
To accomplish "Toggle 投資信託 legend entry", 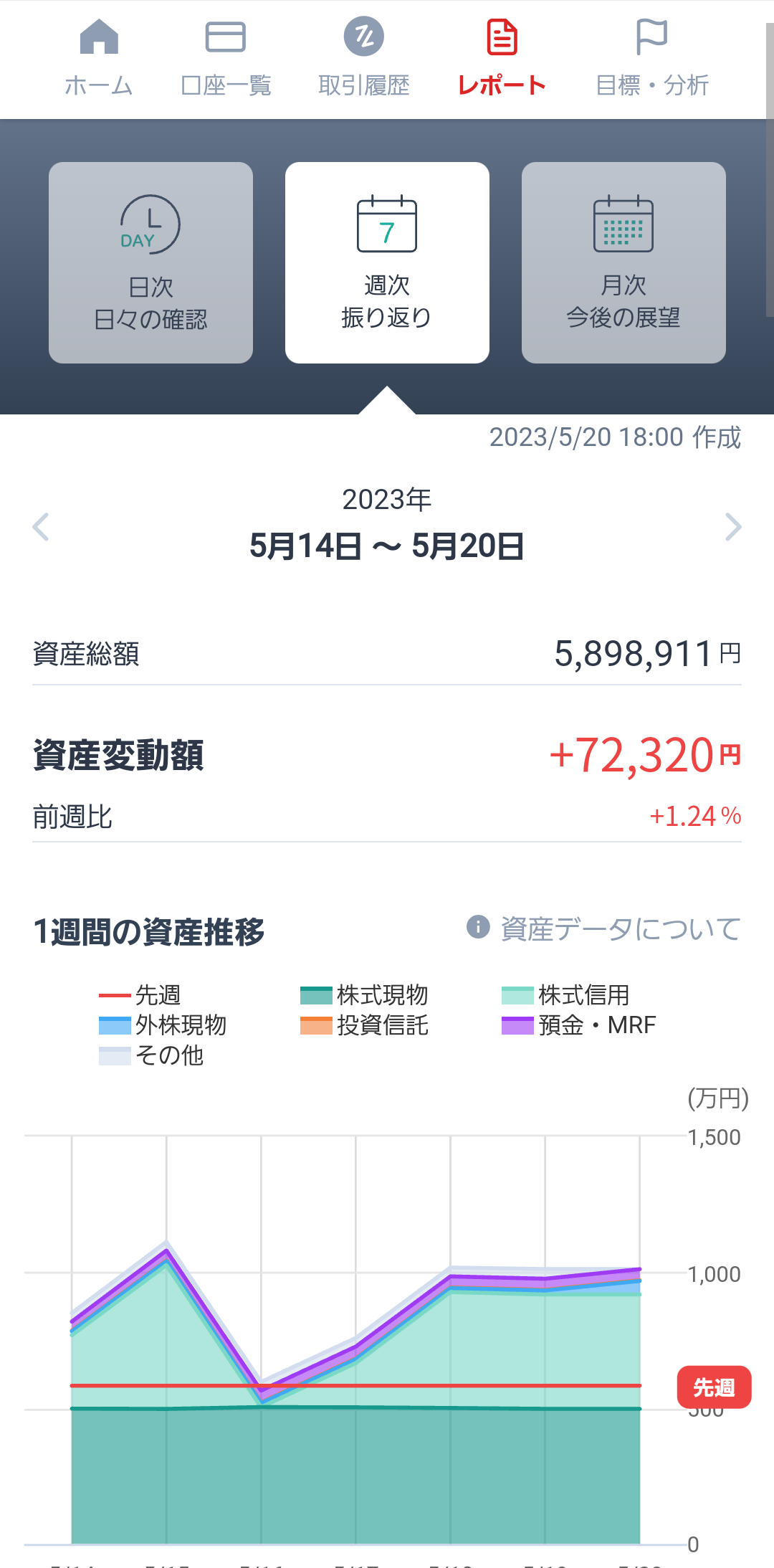I will click(365, 1025).
